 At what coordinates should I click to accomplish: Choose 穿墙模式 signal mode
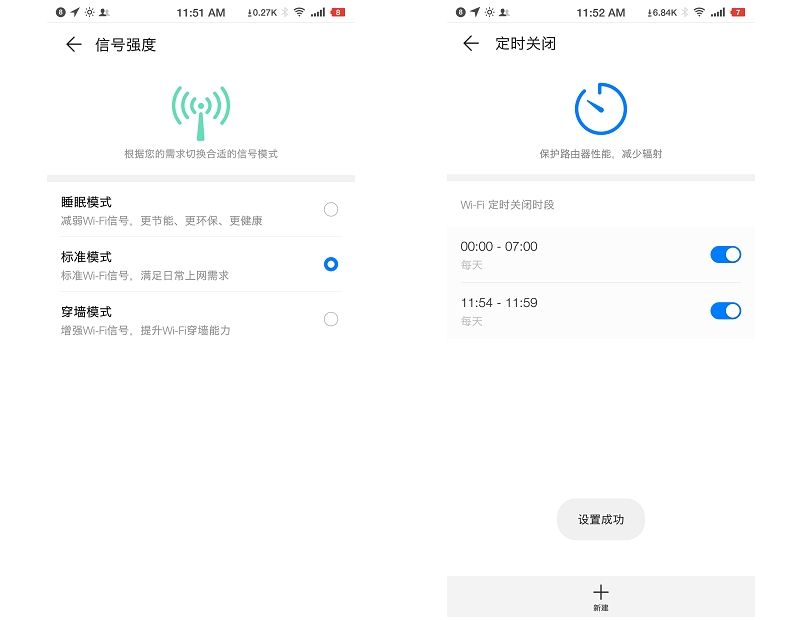[x=331, y=319]
